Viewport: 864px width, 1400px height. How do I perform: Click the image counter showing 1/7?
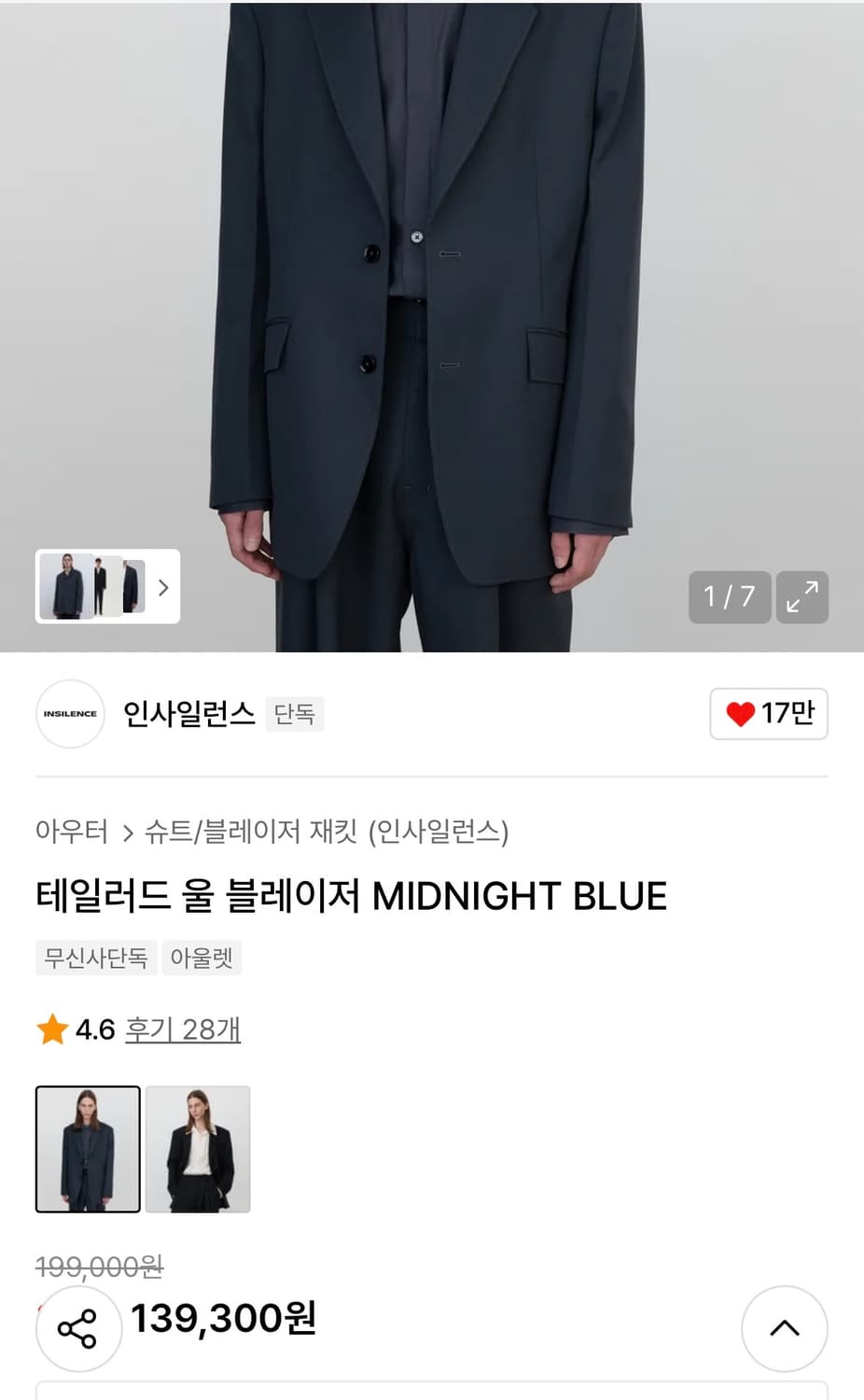731,597
